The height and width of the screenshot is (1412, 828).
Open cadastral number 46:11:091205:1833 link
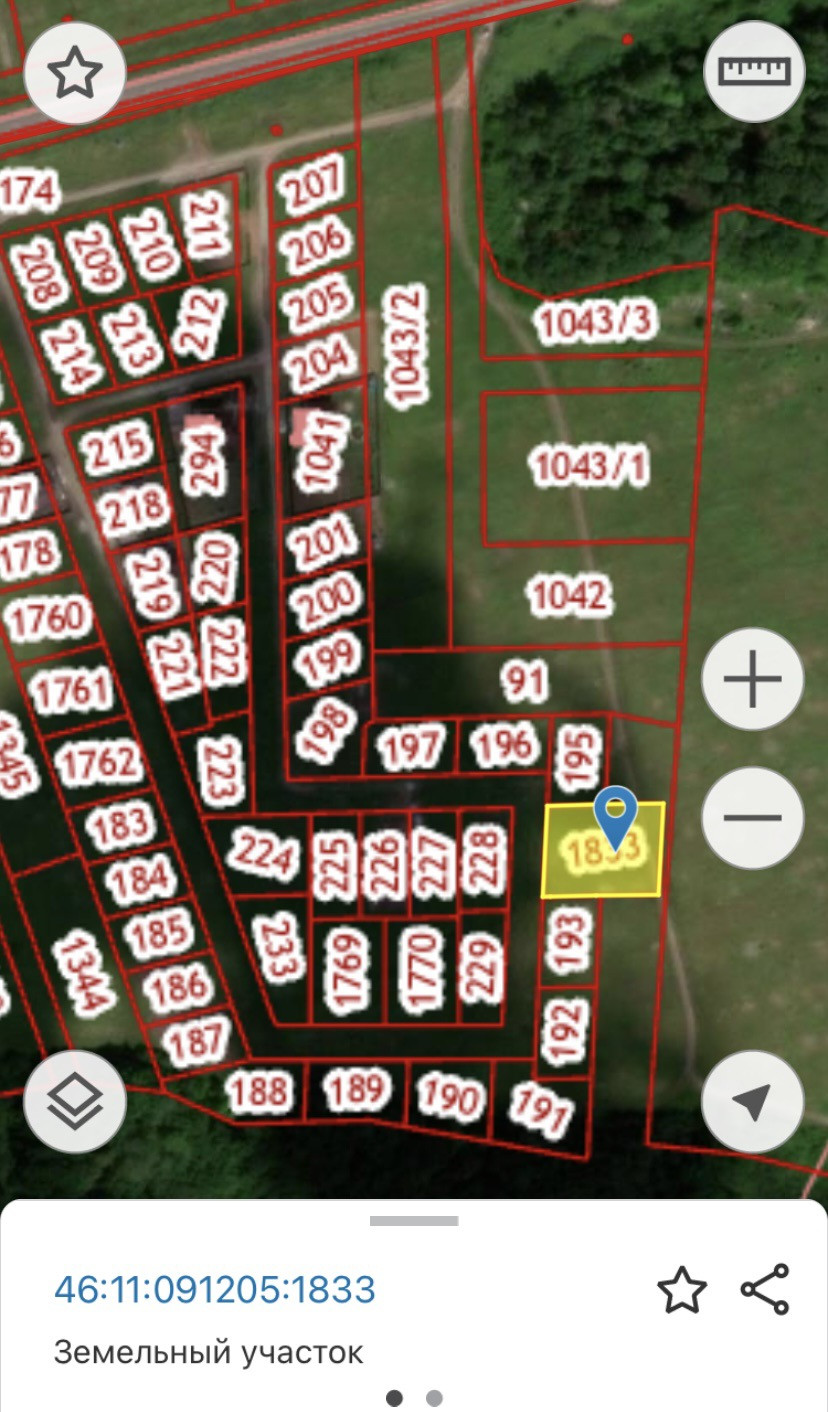[215, 1289]
